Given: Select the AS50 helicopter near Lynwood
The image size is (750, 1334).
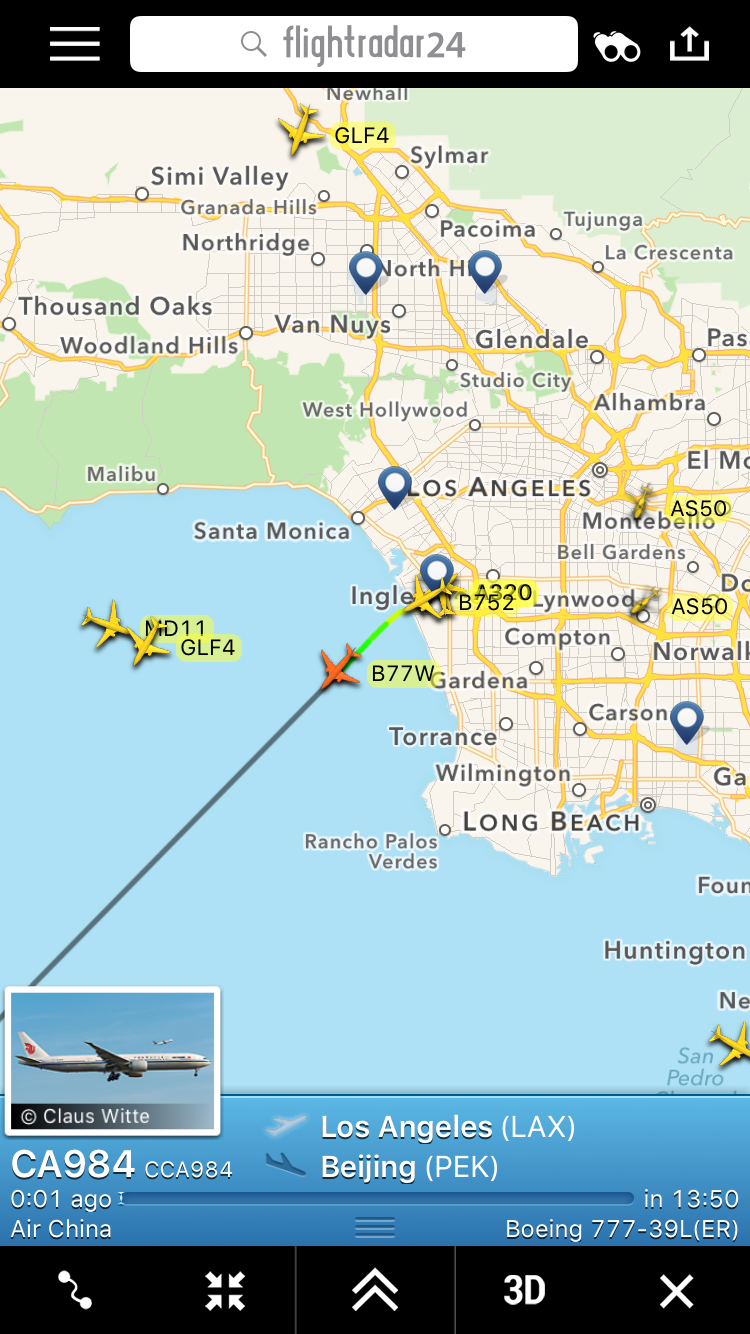Looking at the screenshot, I should click(644, 601).
